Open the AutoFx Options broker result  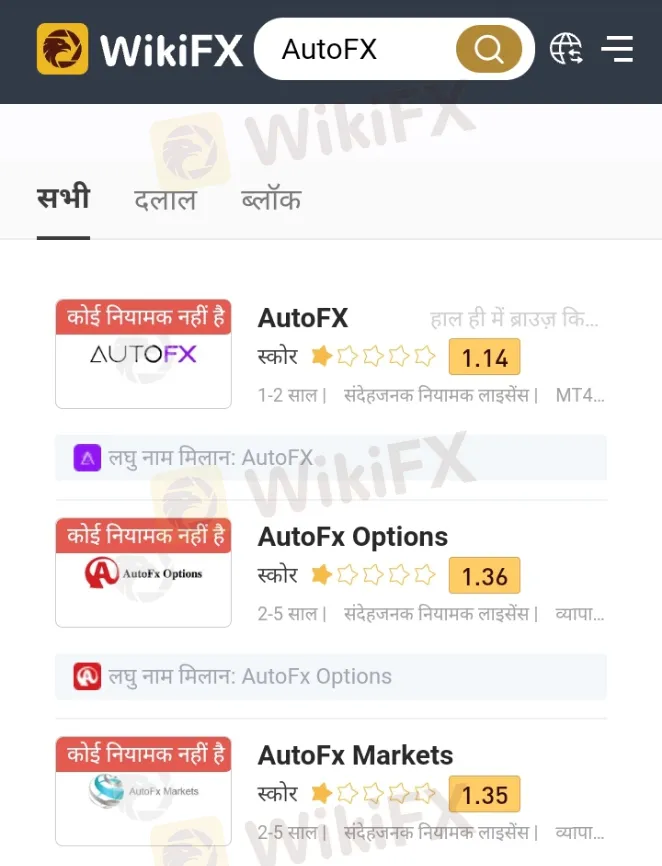[352, 537]
